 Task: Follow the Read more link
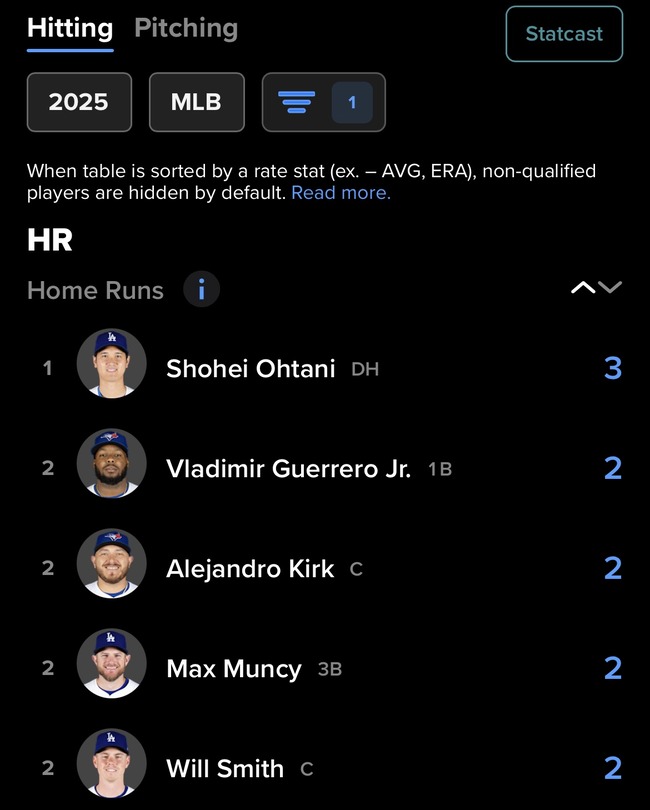(x=341, y=193)
